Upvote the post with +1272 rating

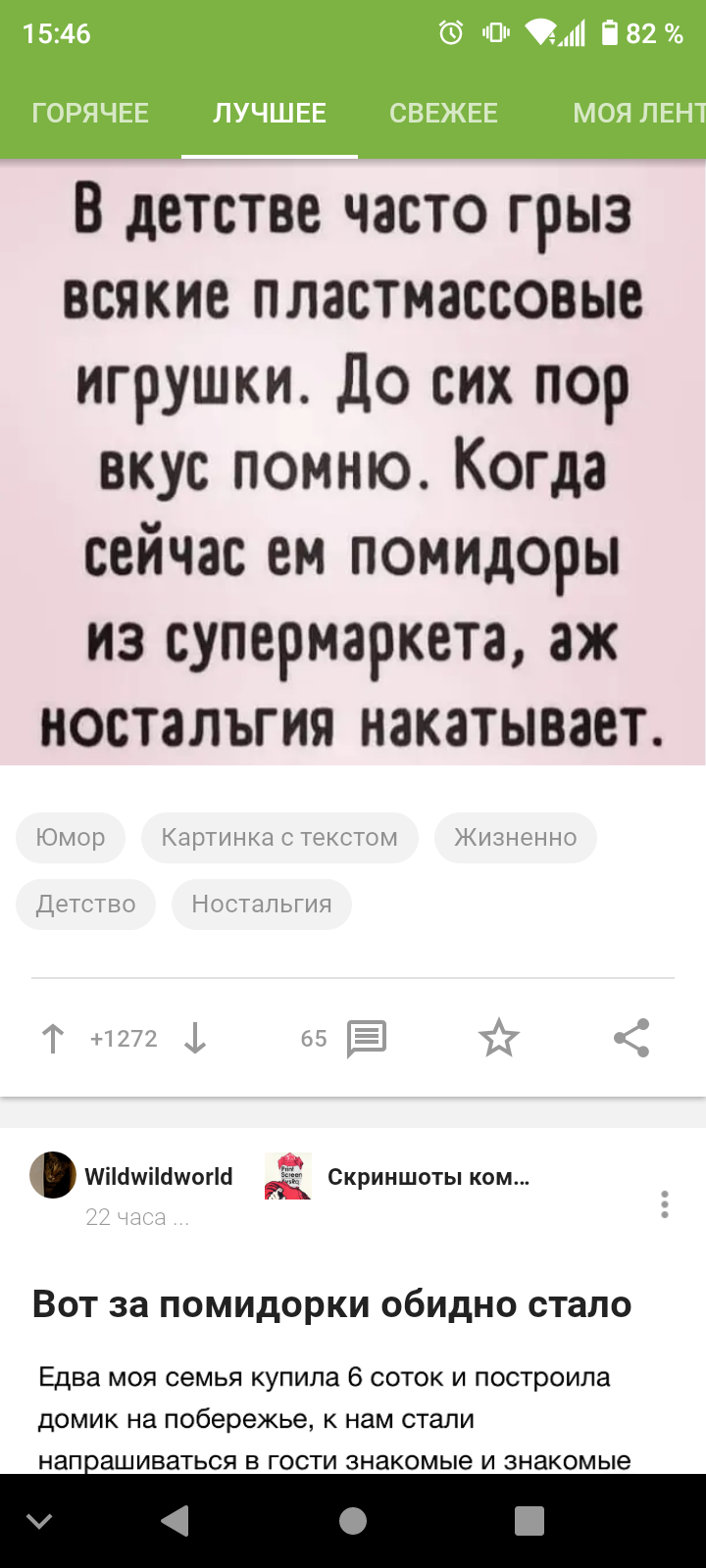53,1039
